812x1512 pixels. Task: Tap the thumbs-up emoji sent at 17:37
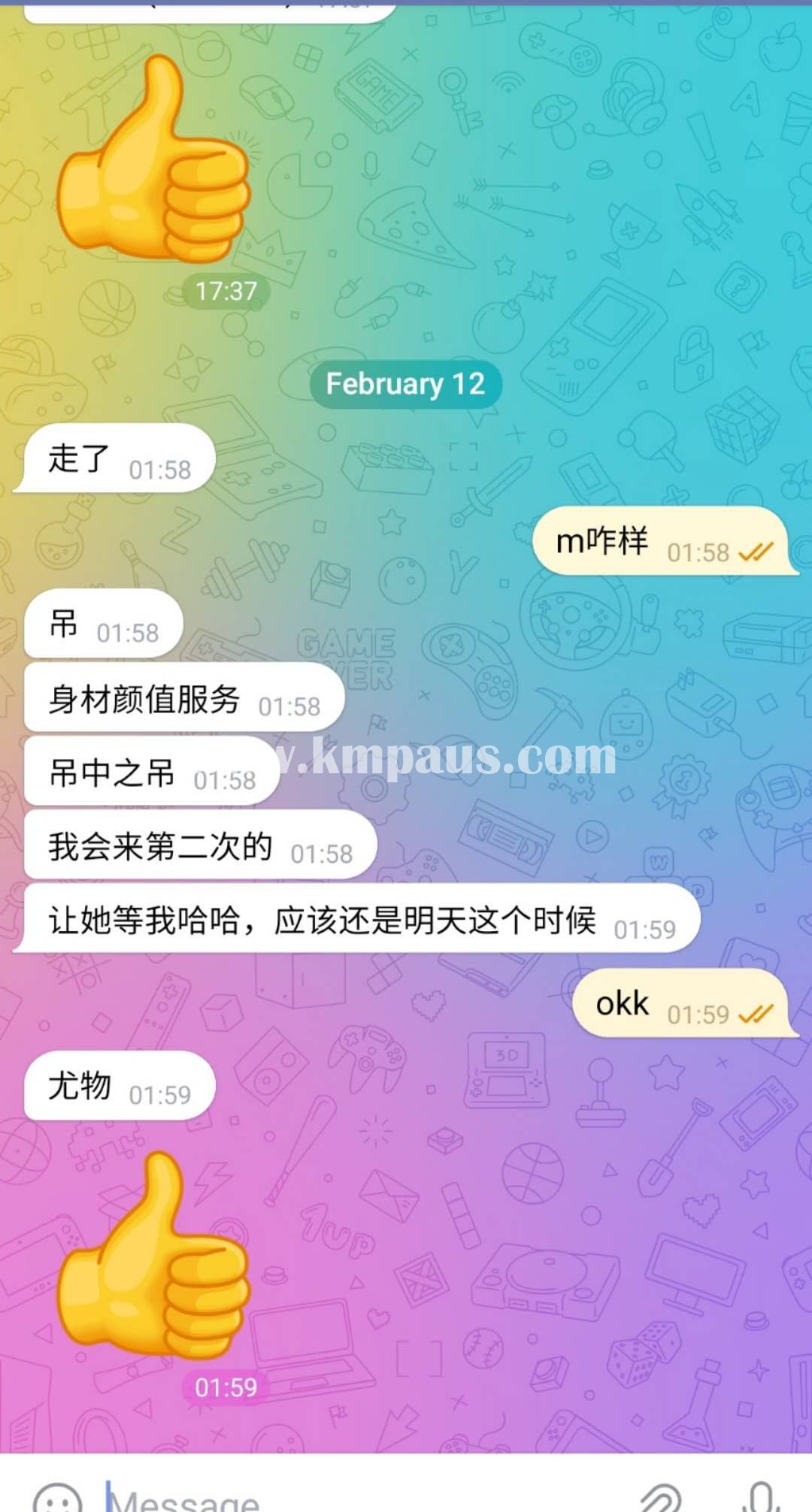pyautogui.click(x=154, y=159)
